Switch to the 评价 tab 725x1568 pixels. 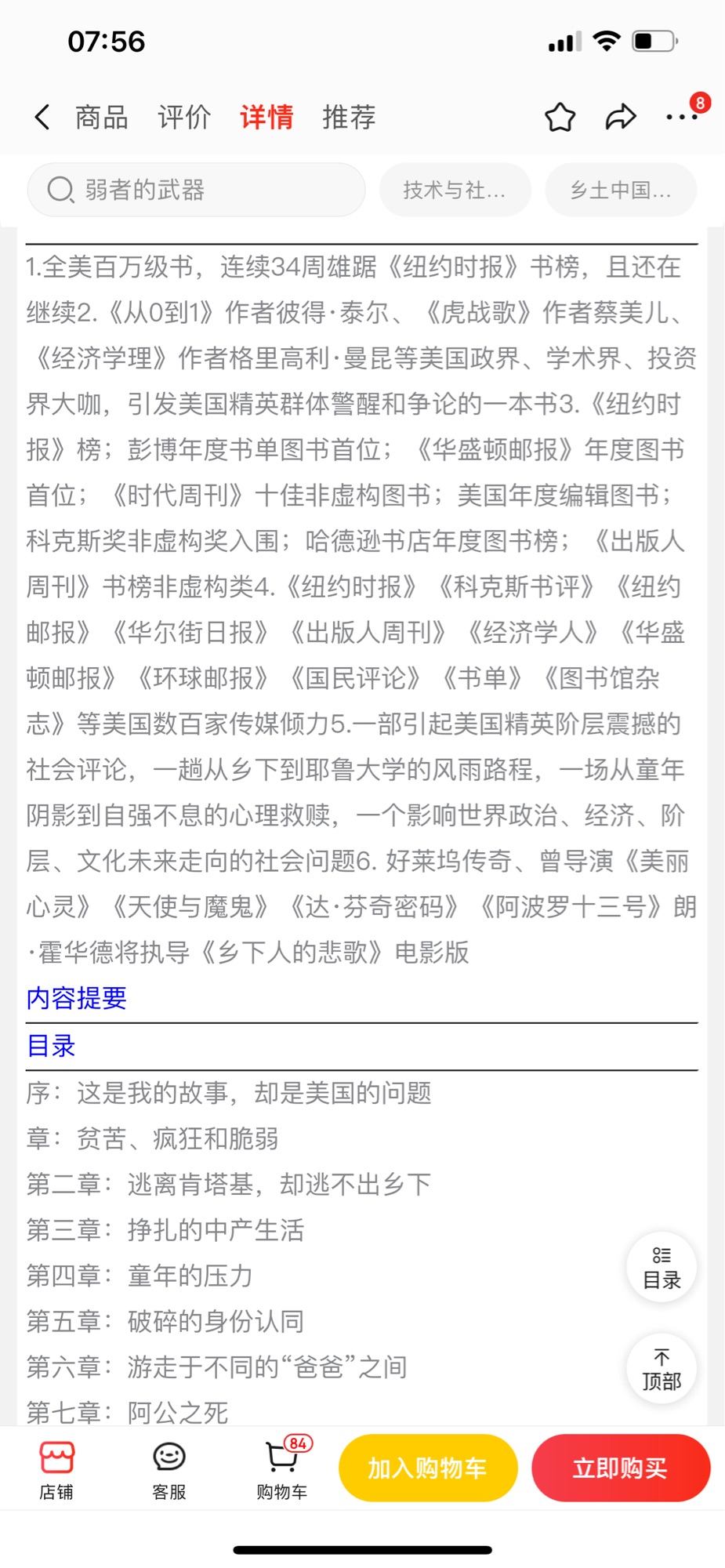coord(184,117)
